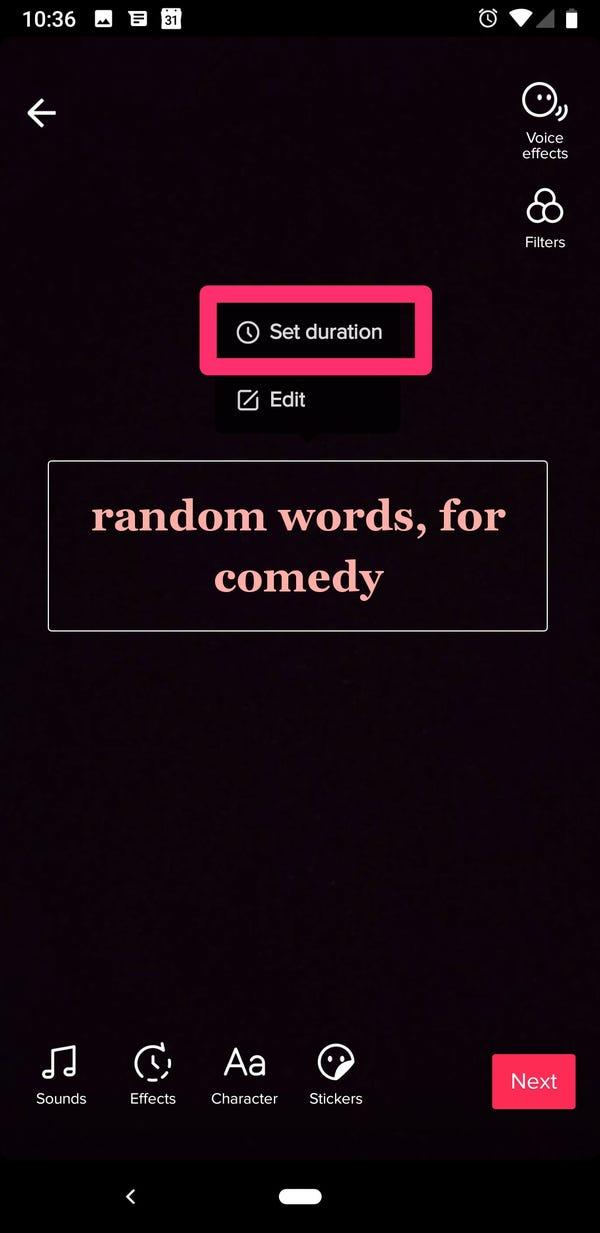600x1233 pixels.
Task: Open the Stickers panel
Action: [x=336, y=1075]
